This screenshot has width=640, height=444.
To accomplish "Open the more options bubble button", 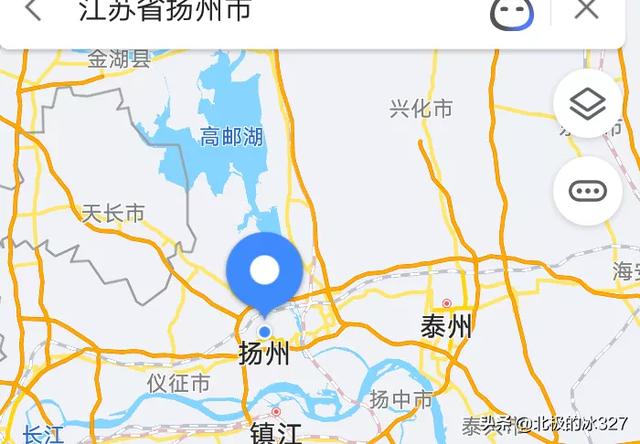I will pyautogui.click(x=587, y=191).
